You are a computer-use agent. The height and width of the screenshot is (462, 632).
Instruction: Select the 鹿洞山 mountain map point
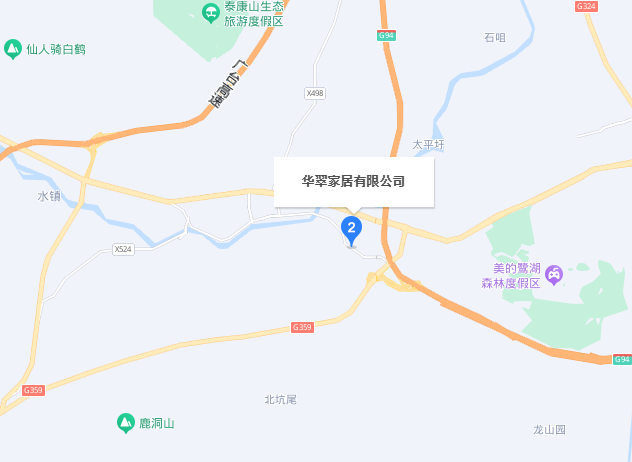click(126, 423)
